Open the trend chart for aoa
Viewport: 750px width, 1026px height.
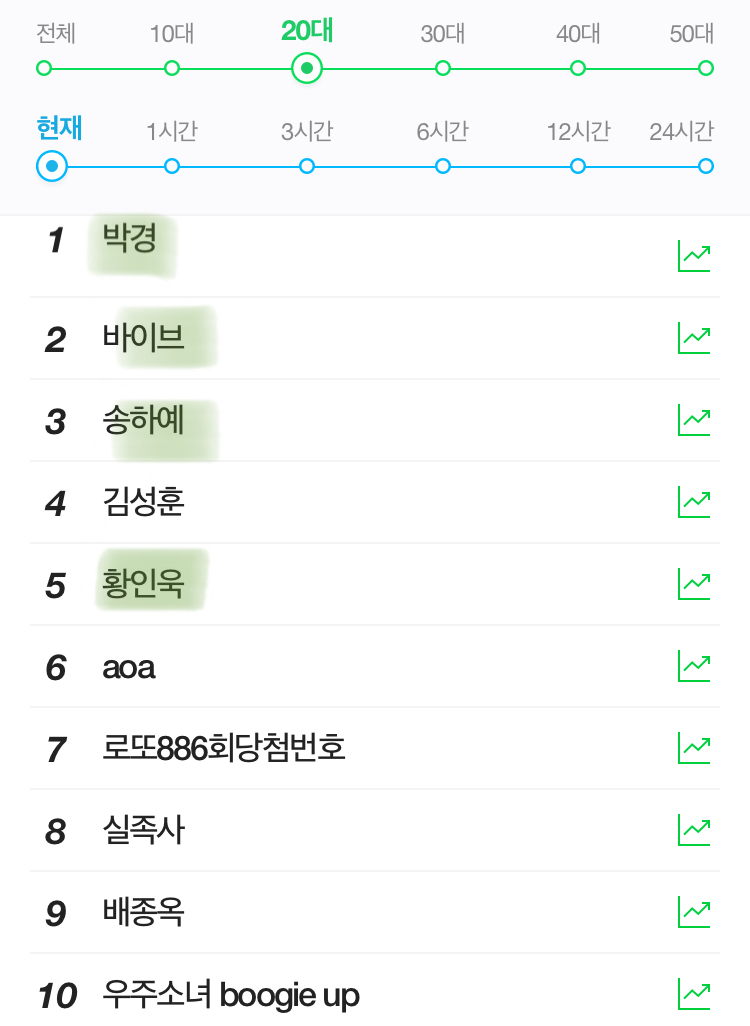(695, 667)
